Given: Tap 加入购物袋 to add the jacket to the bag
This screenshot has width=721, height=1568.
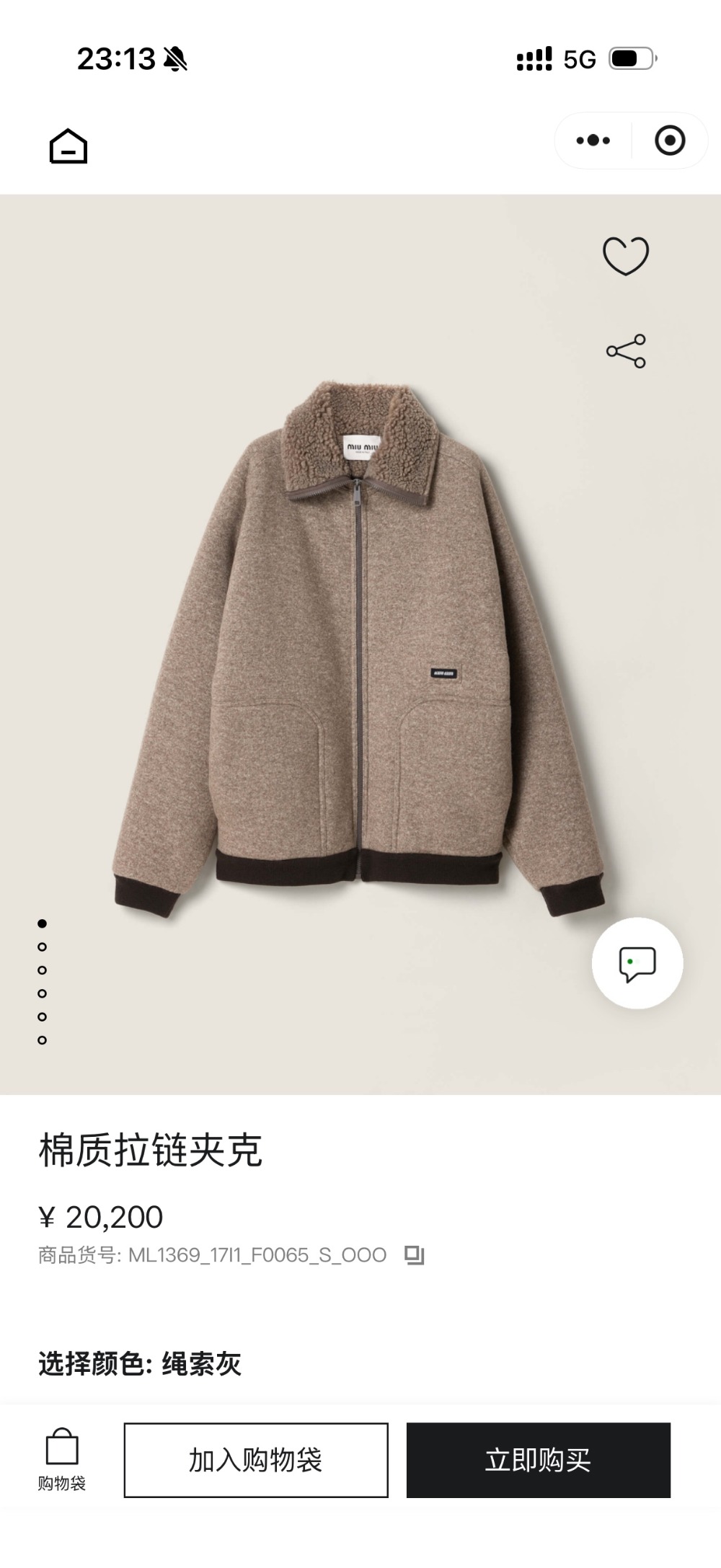Looking at the screenshot, I should tap(256, 1460).
